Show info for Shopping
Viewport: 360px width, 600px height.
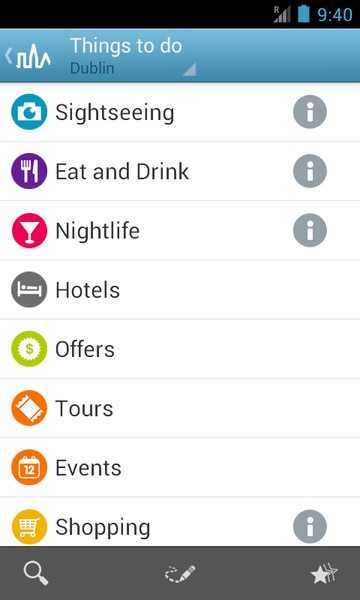pyautogui.click(x=310, y=527)
